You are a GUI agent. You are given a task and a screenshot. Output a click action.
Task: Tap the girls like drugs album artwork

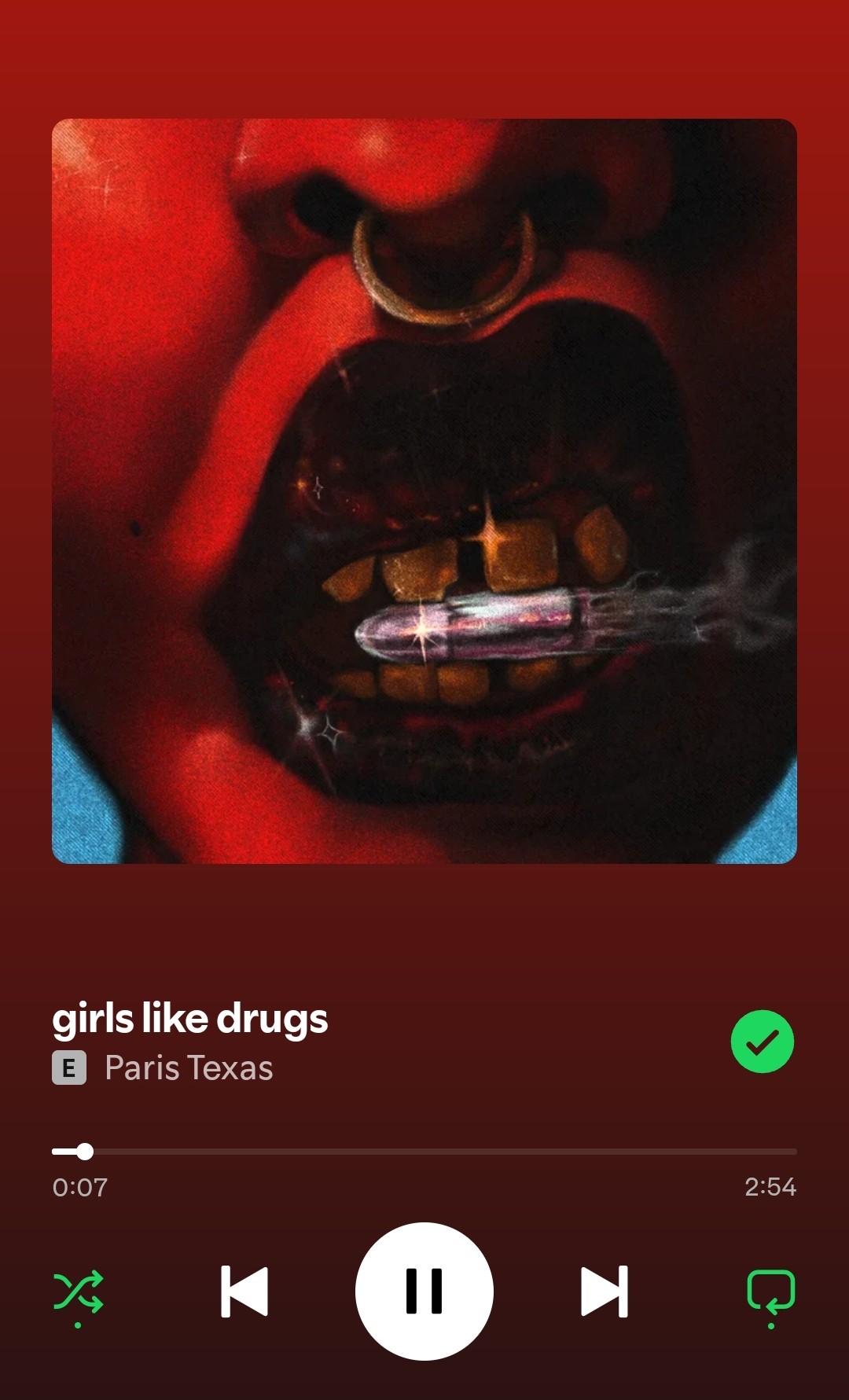[424, 491]
